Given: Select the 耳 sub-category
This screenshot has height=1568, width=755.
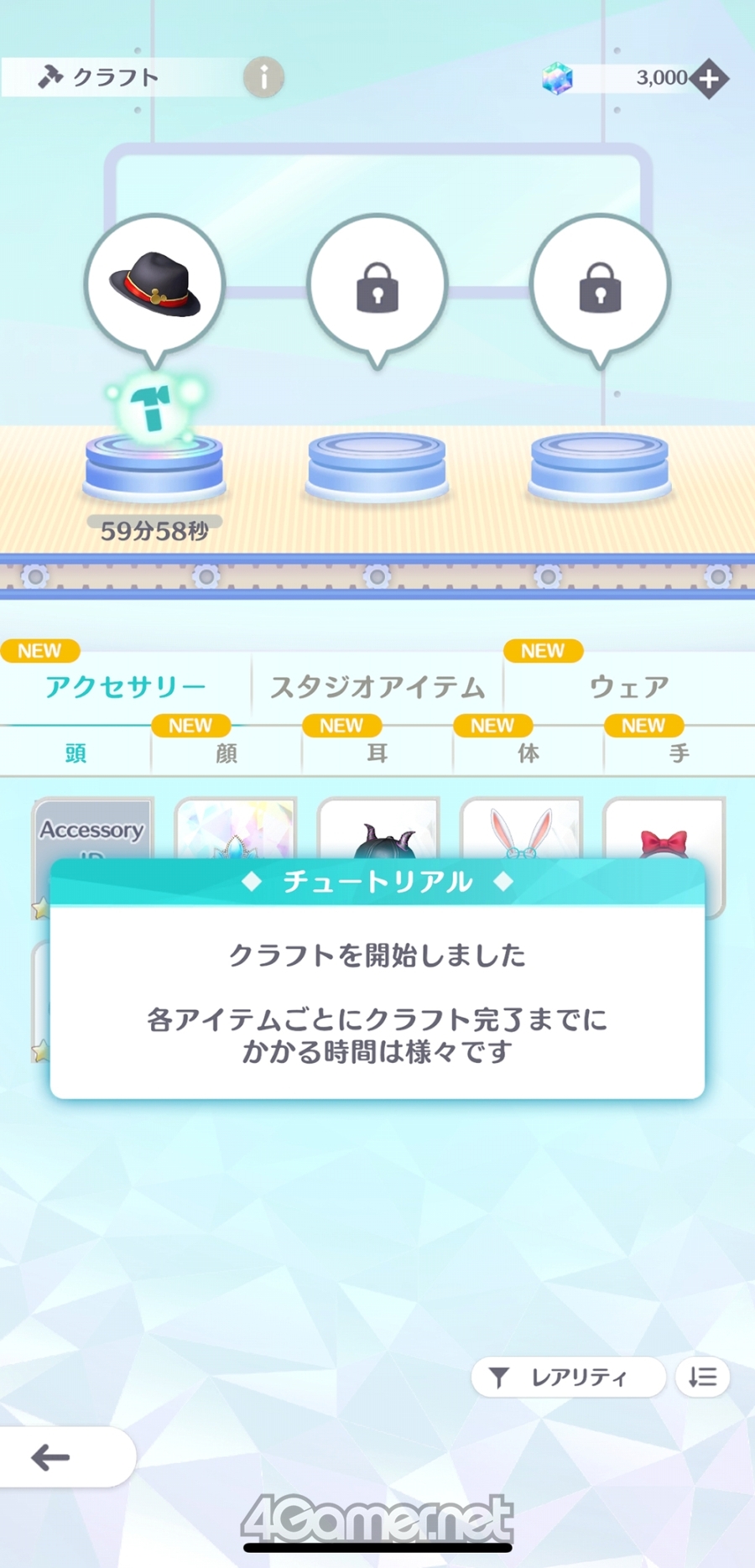Looking at the screenshot, I should pyautogui.click(x=377, y=753).
